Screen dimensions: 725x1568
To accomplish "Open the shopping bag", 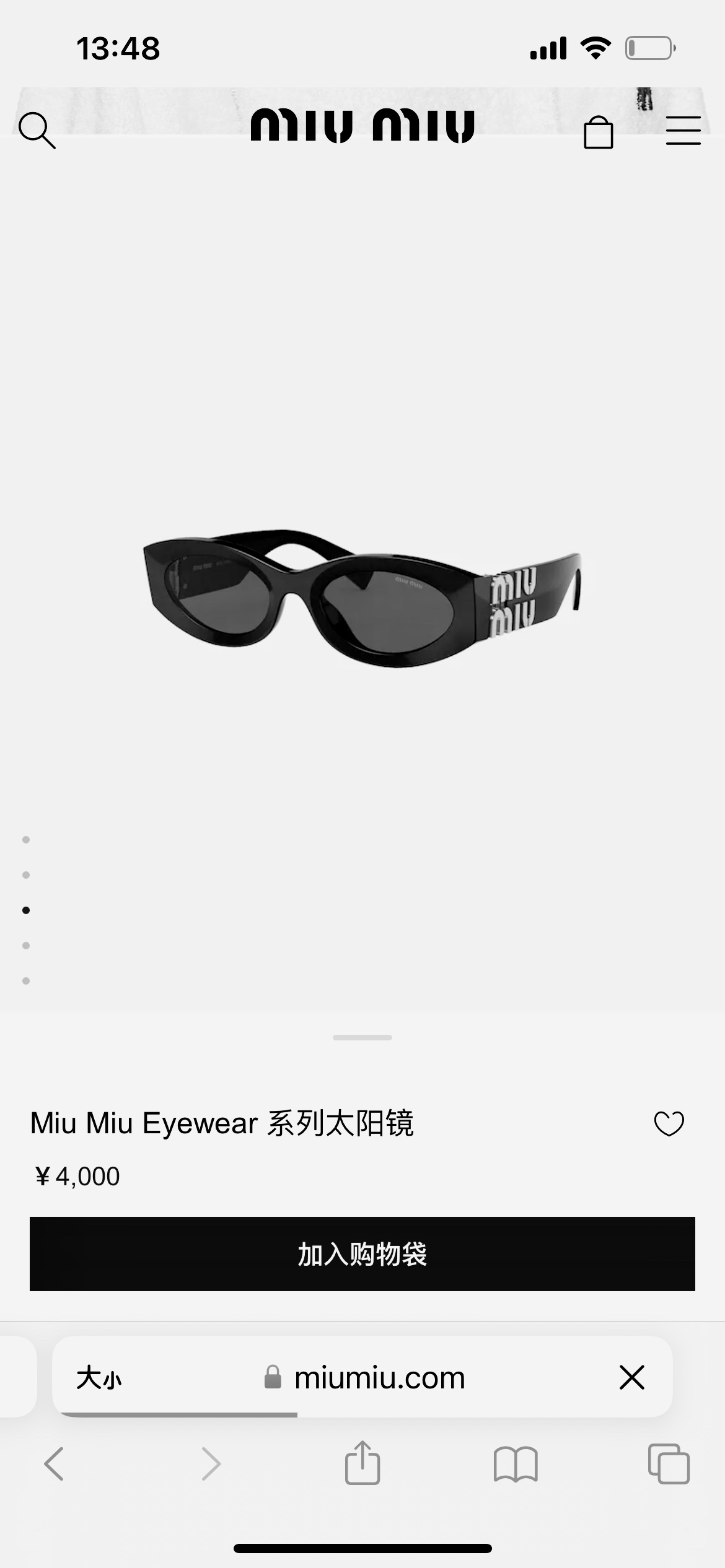I will (598, 132).
